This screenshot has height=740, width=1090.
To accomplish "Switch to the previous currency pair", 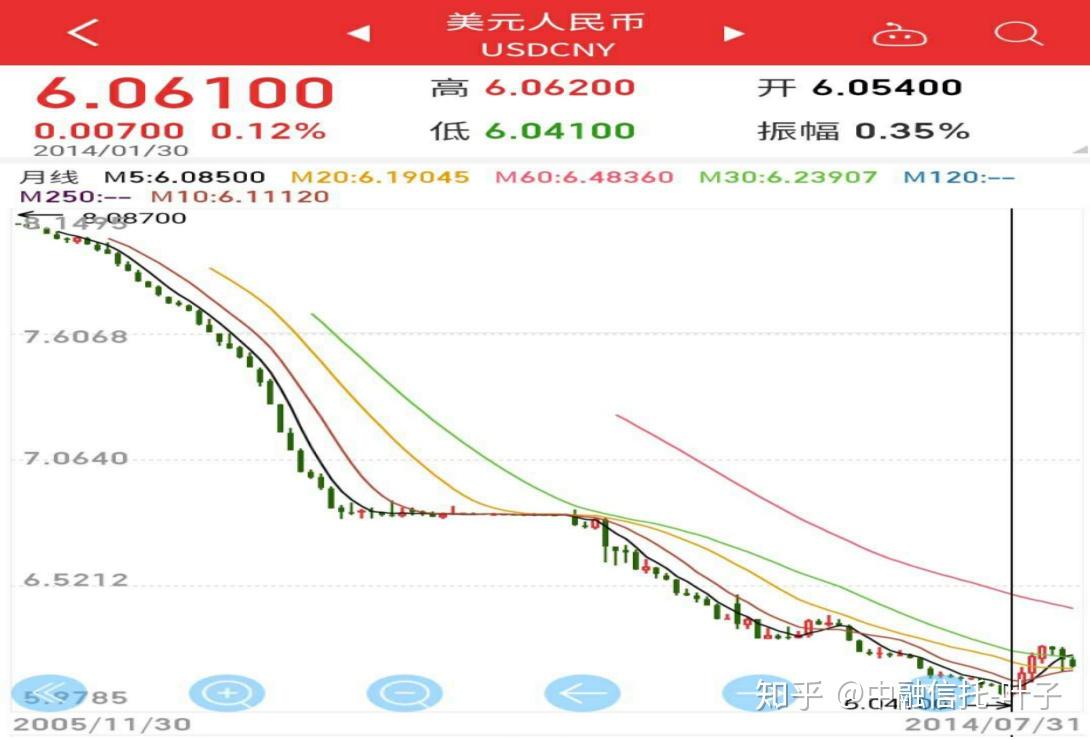I will point(358,33).
